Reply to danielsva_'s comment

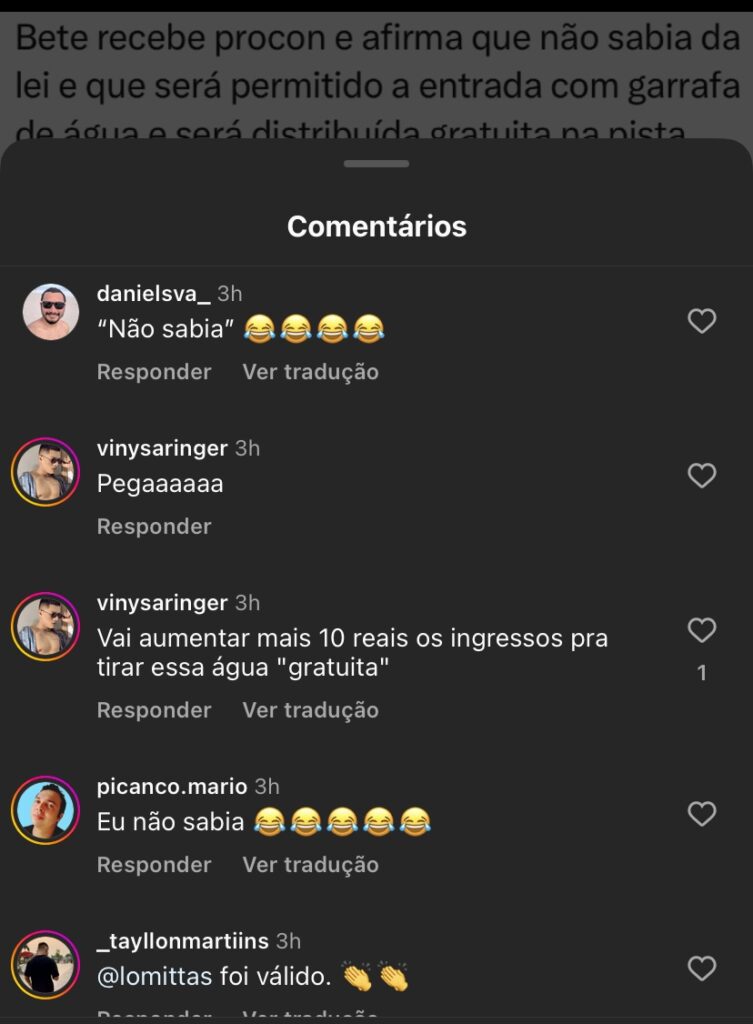pos(154,372)
